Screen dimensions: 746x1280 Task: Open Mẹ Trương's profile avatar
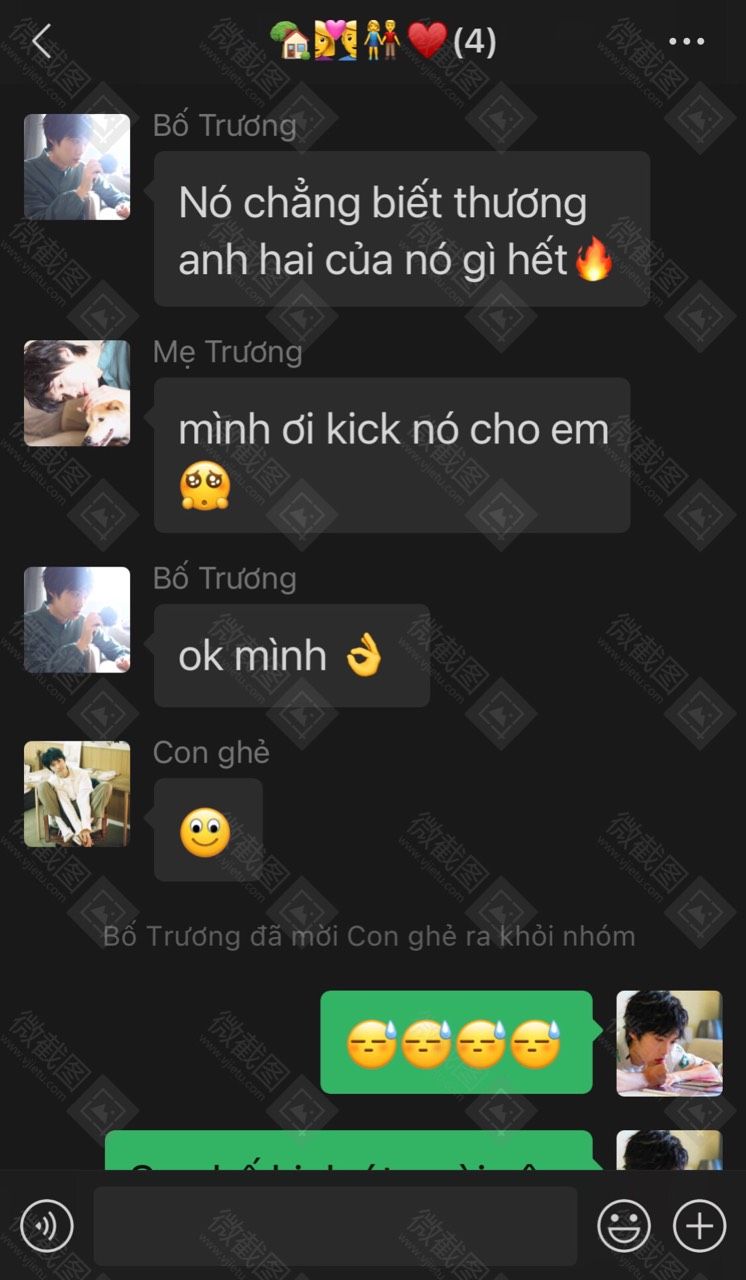tap(77, 393)
